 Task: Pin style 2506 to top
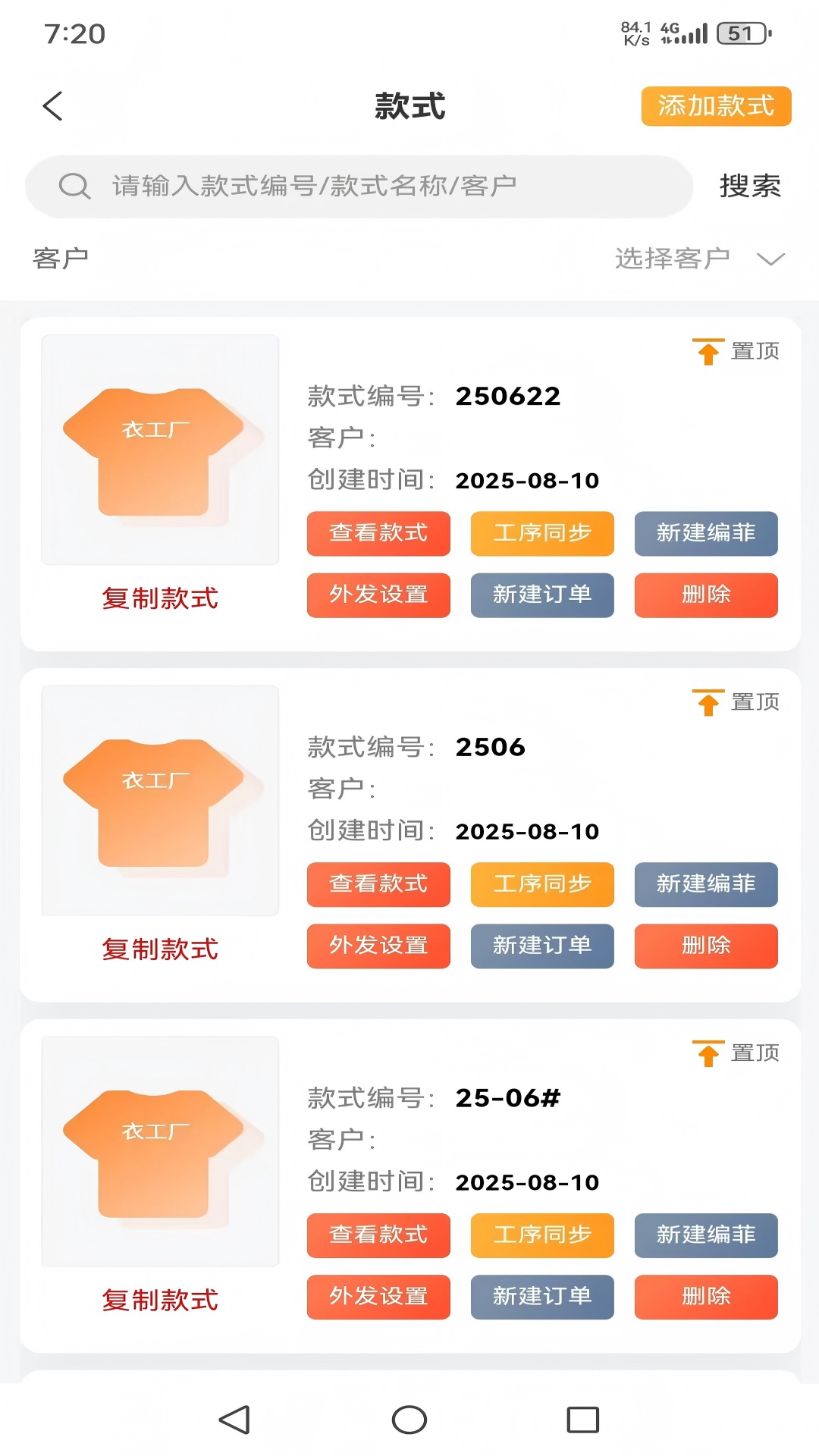tap(736, 702)
